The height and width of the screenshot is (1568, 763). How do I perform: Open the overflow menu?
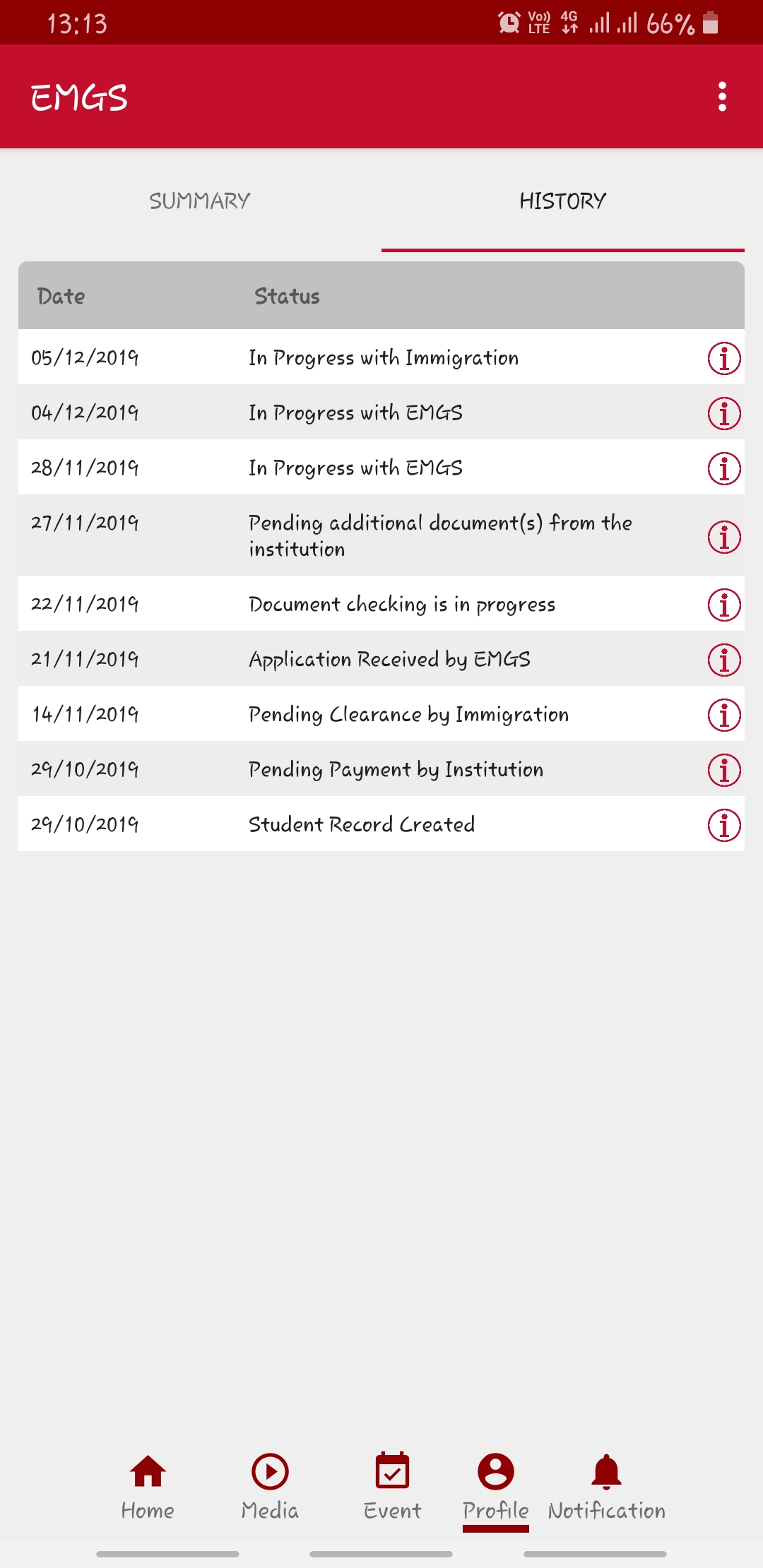(722, 97)
